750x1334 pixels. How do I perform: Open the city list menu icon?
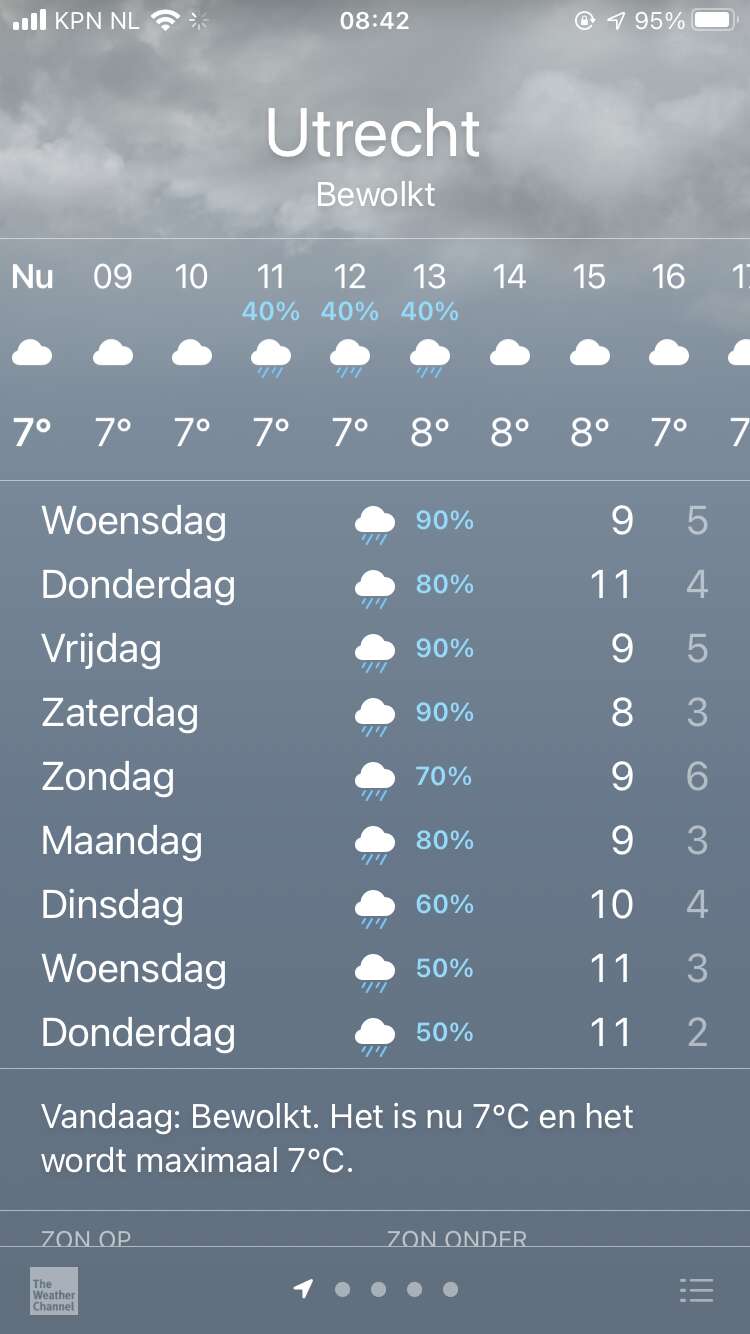(x=696, y=1290)
